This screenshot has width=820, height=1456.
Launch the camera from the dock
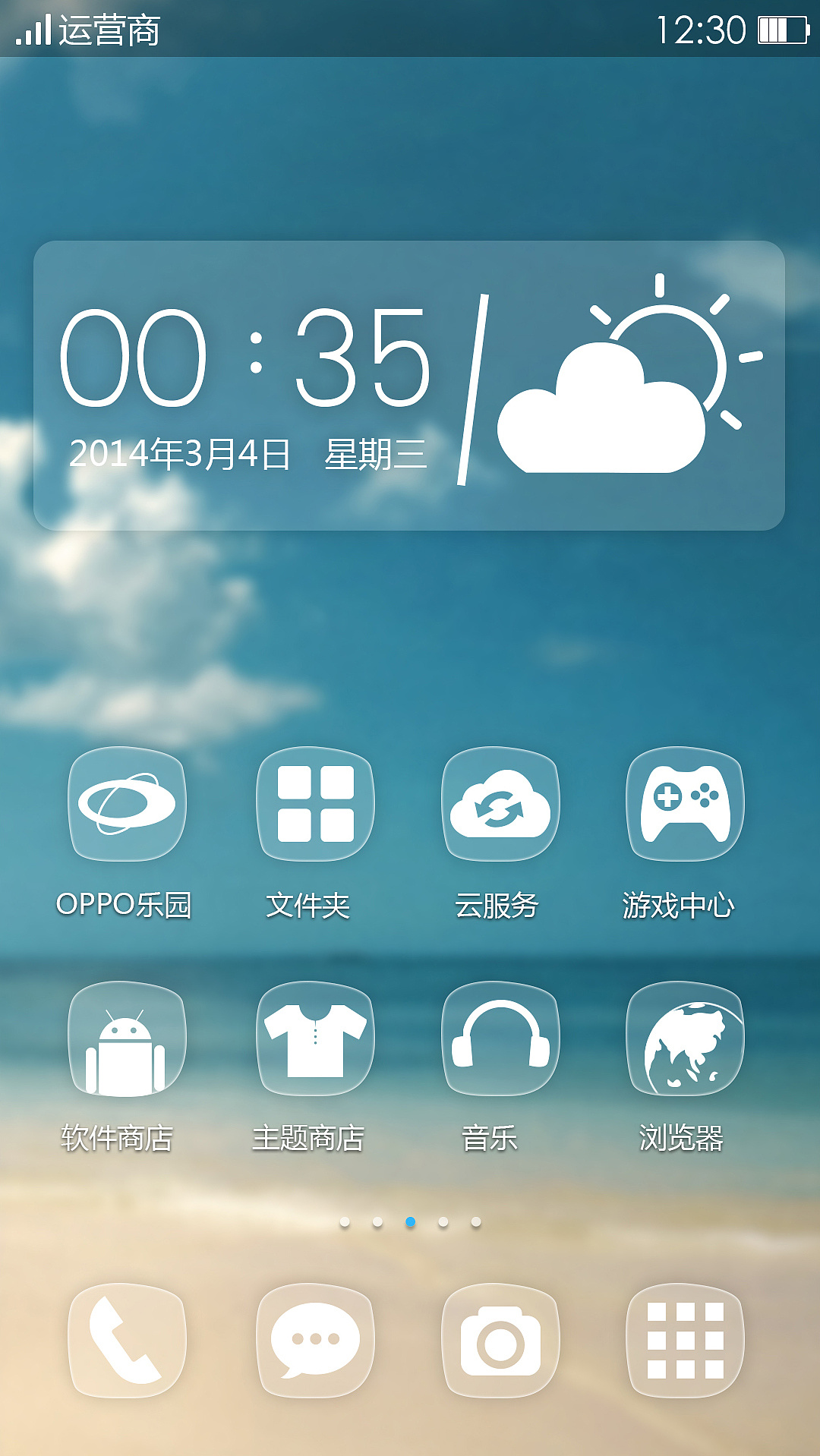[500, 1340]
